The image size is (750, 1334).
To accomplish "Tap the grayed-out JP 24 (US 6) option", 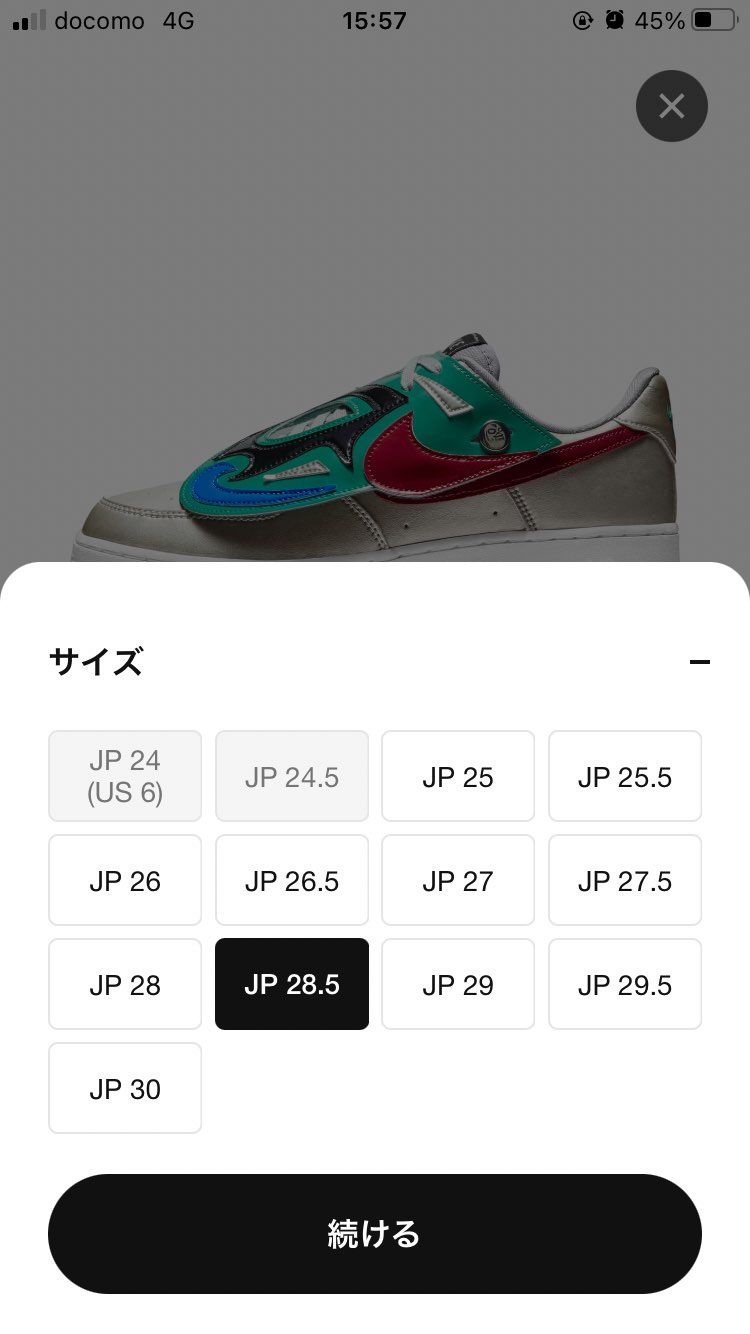I will click(124, 776).
